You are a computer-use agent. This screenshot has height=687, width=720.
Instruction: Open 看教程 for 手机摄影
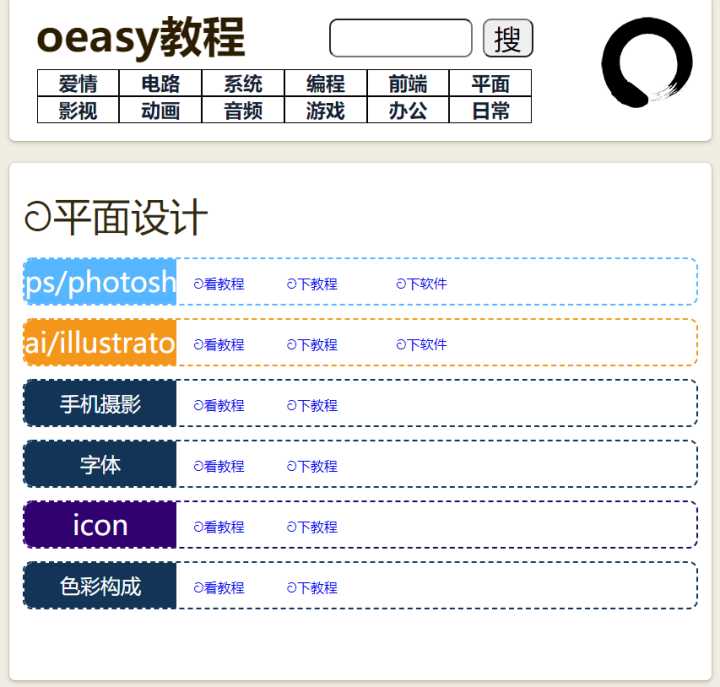pos(219,405)
